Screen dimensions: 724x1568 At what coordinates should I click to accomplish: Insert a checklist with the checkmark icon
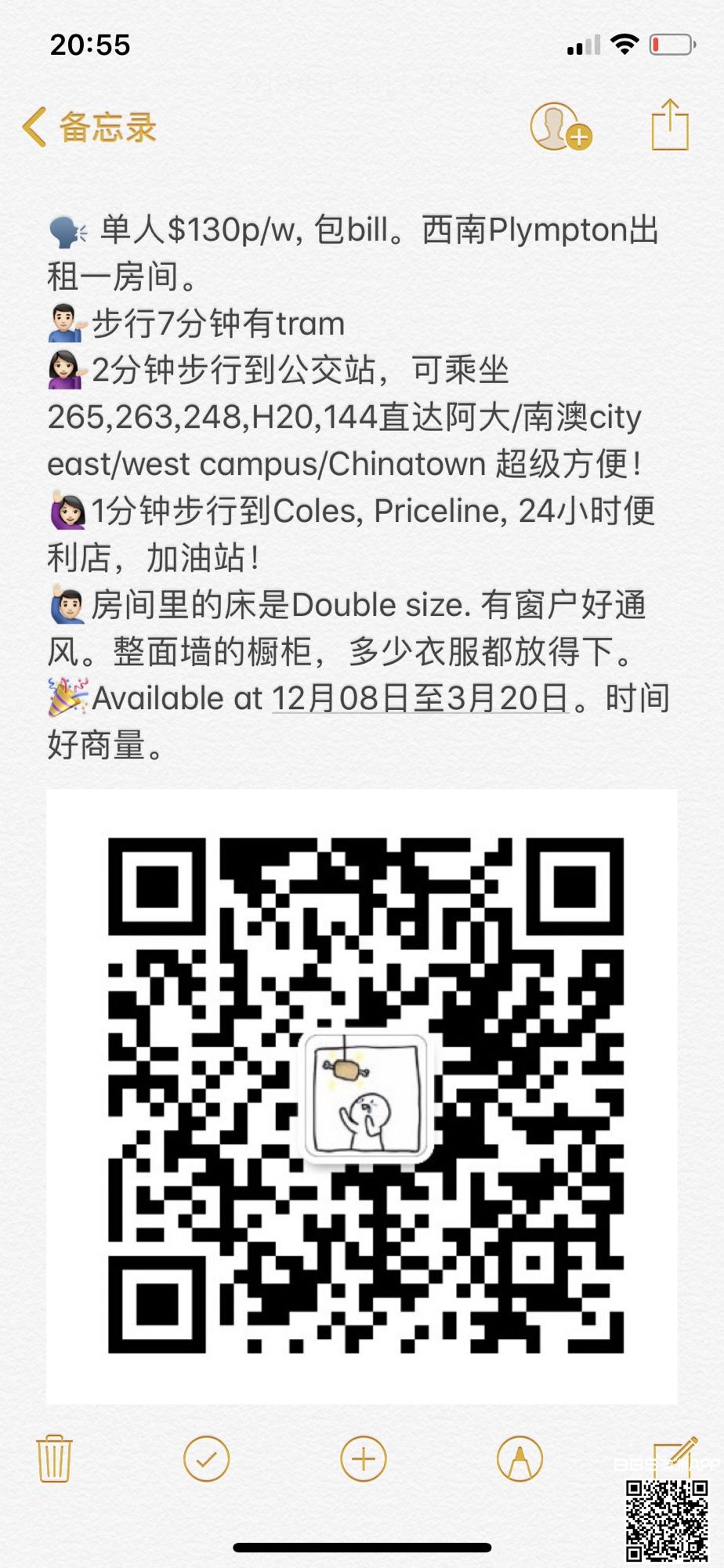[x=206, y=1459]
